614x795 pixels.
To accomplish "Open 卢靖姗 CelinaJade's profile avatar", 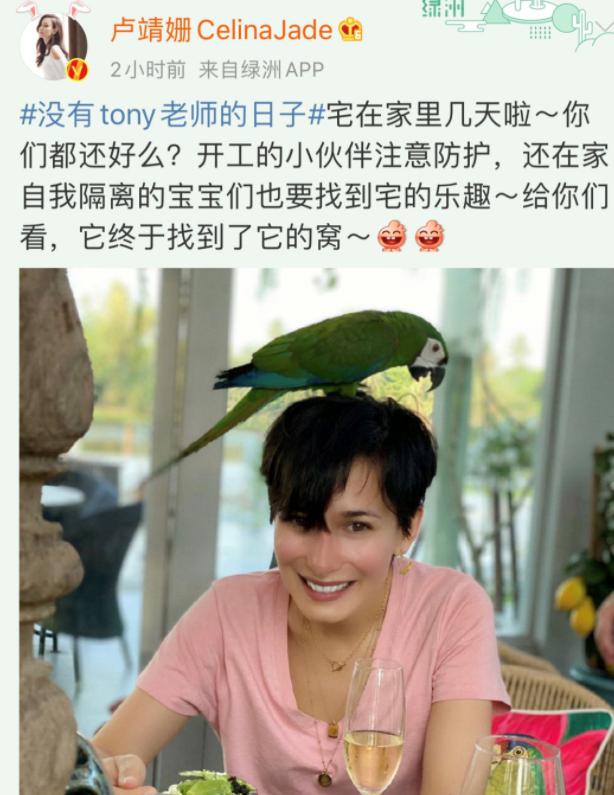I will point(52,45).
